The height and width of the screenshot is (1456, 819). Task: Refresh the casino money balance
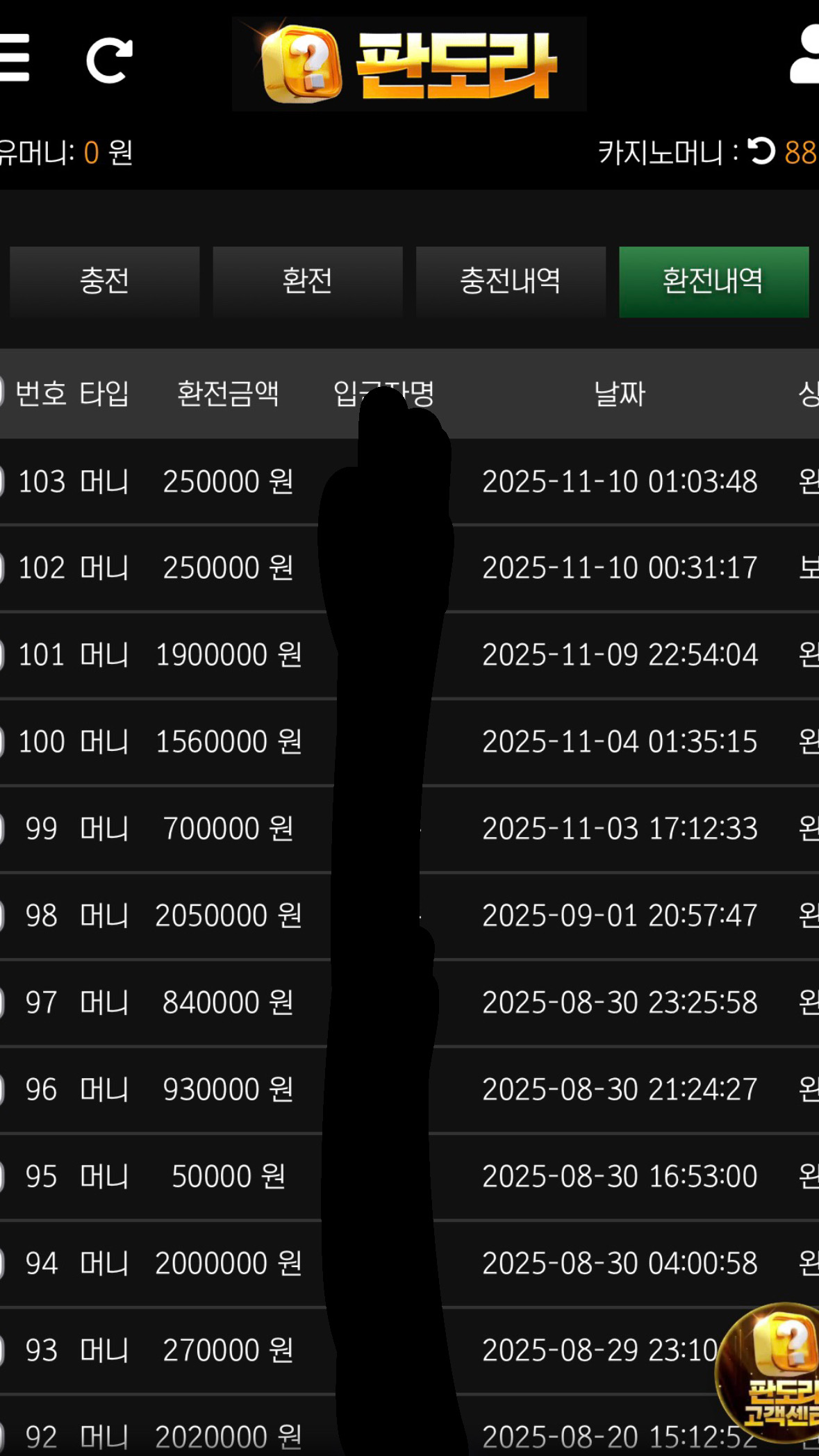761,151
